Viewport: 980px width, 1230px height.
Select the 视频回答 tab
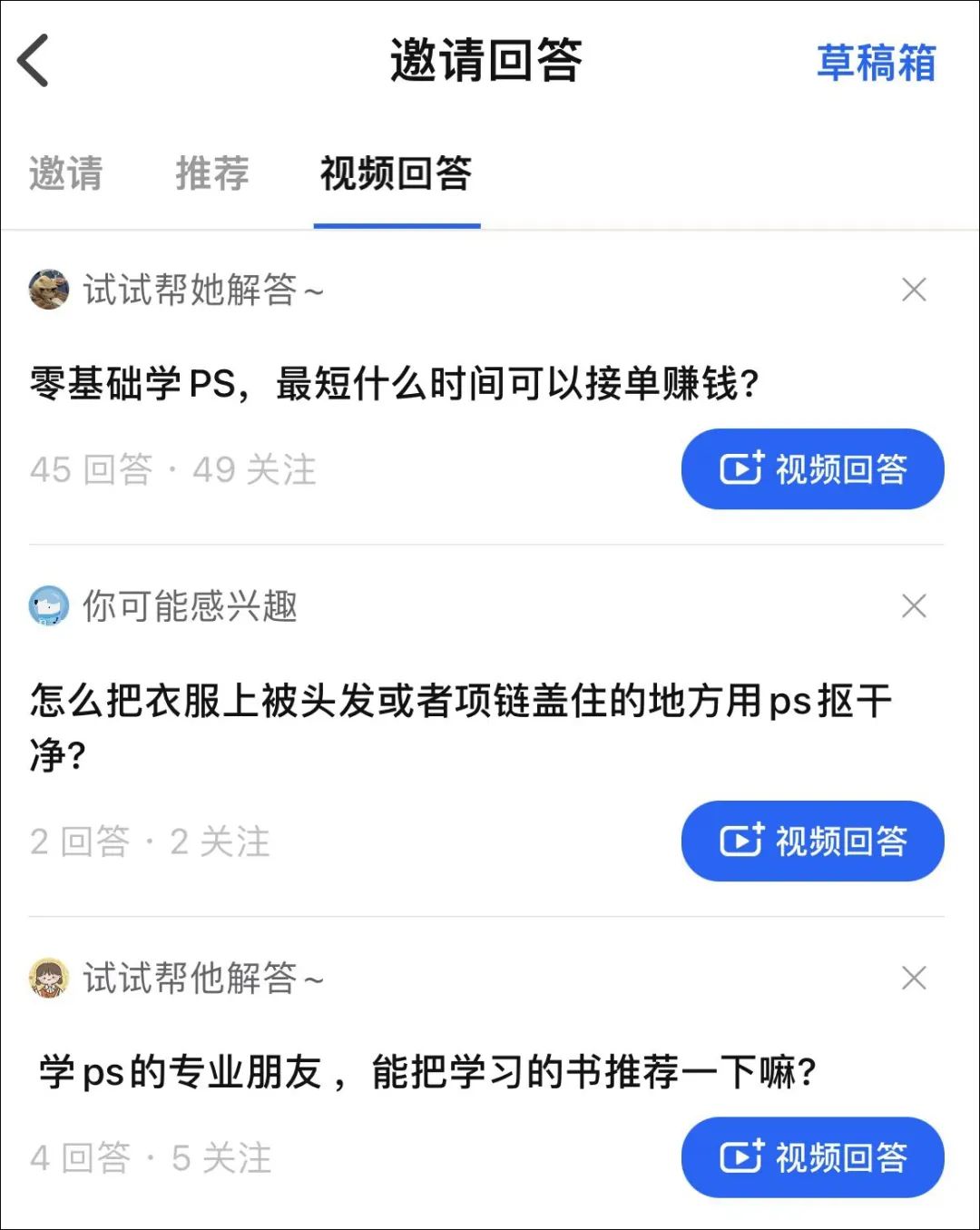click(397, 175)
